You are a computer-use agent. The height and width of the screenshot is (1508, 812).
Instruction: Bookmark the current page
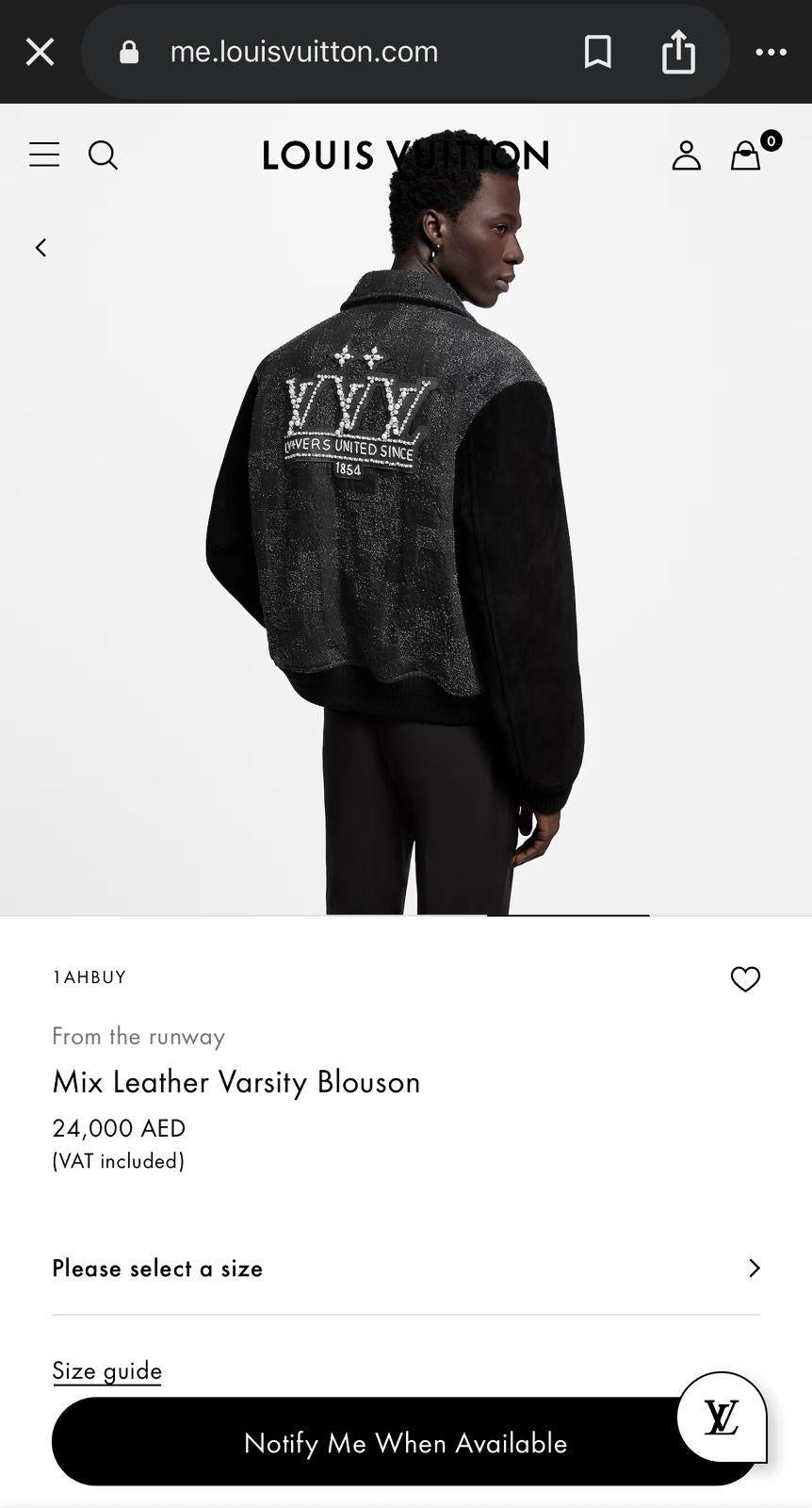597,51
